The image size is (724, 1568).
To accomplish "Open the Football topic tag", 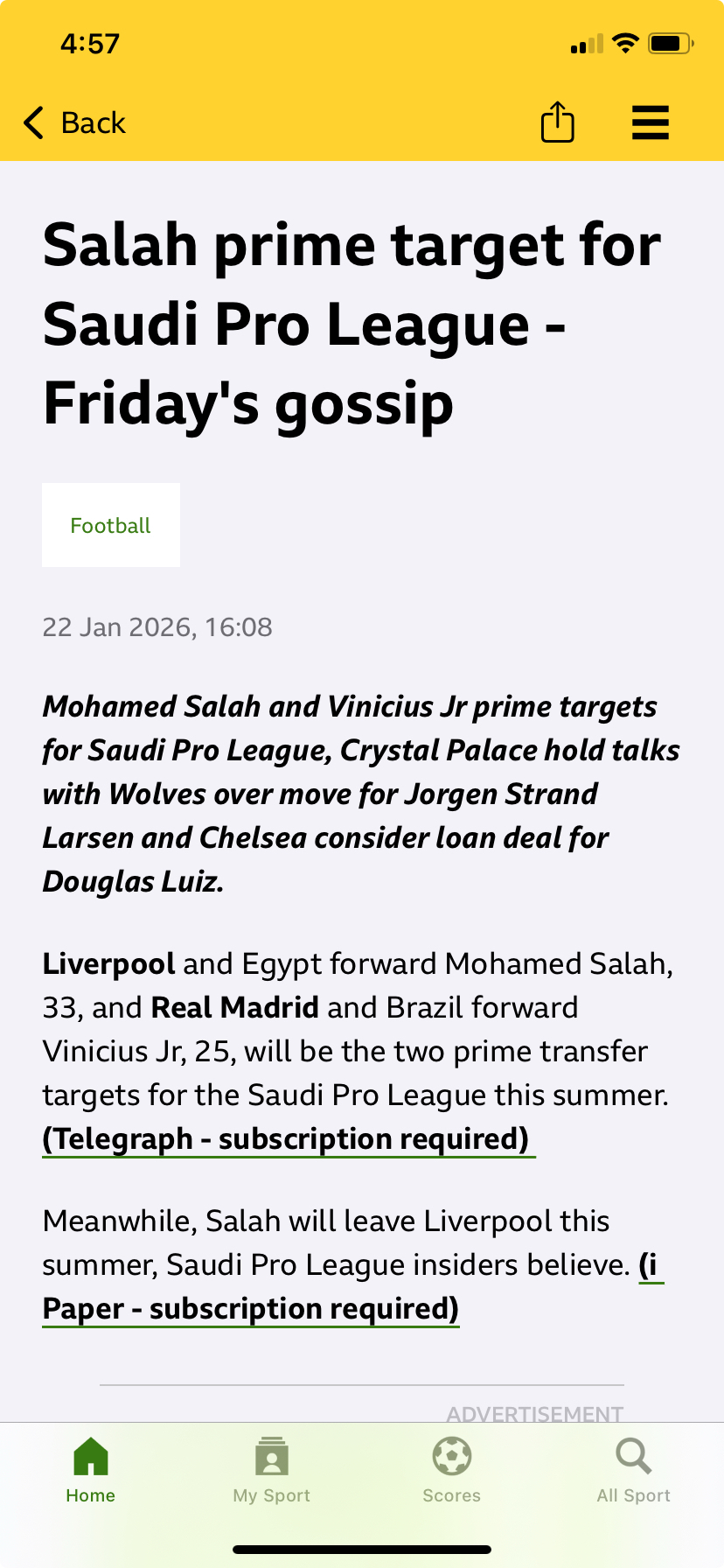I will point(111,525).
